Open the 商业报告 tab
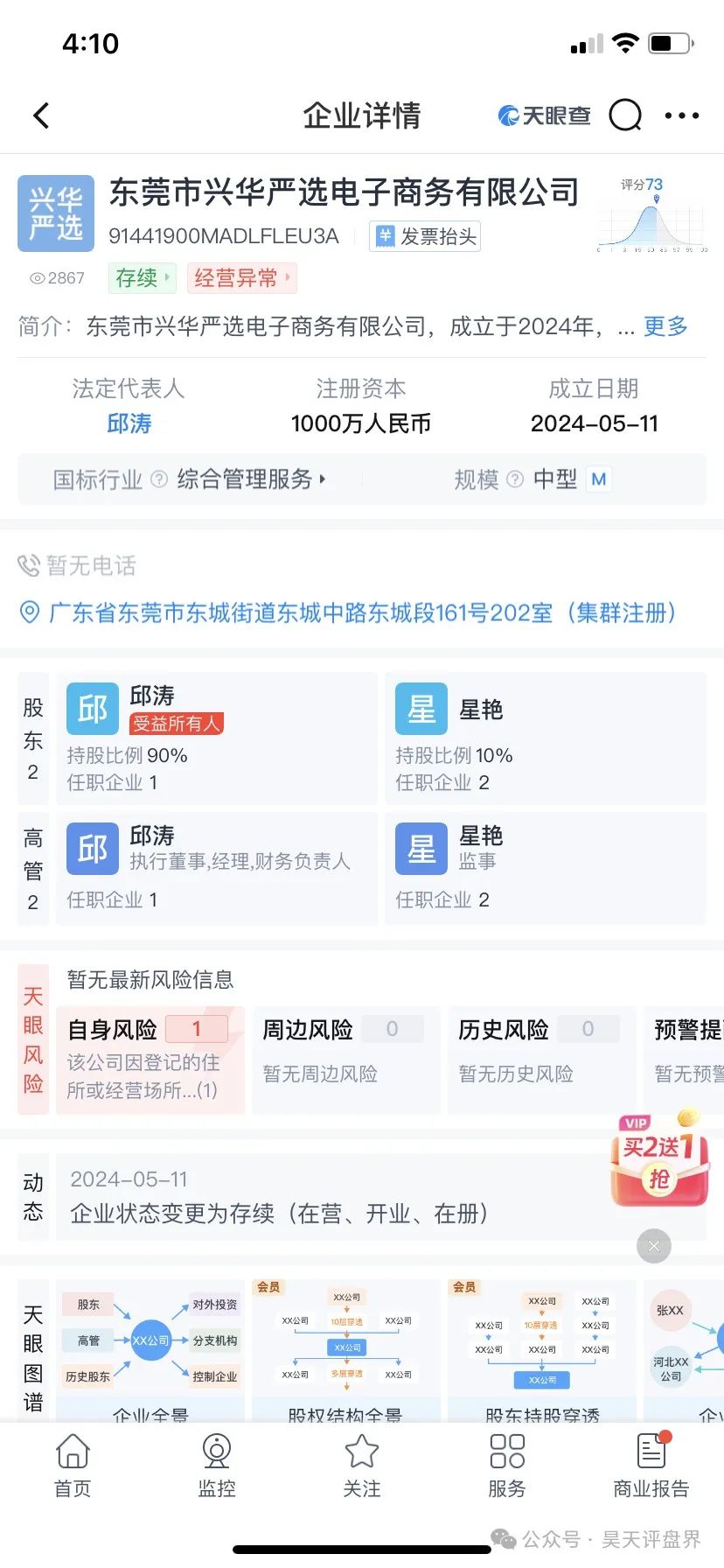724x1568 pixels. click(x=651, y=1466)
